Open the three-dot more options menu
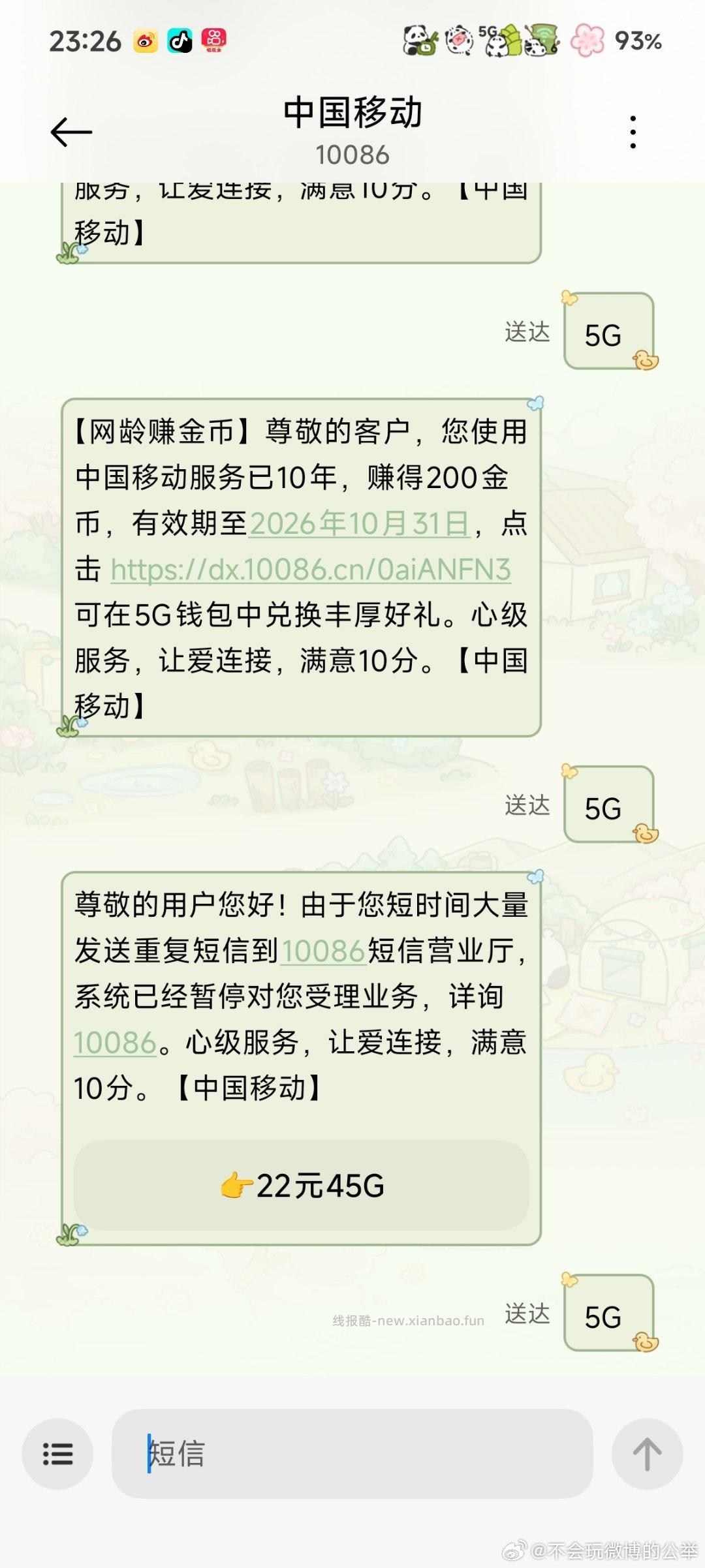705x1568 pixels. click(x=632, y=131)
